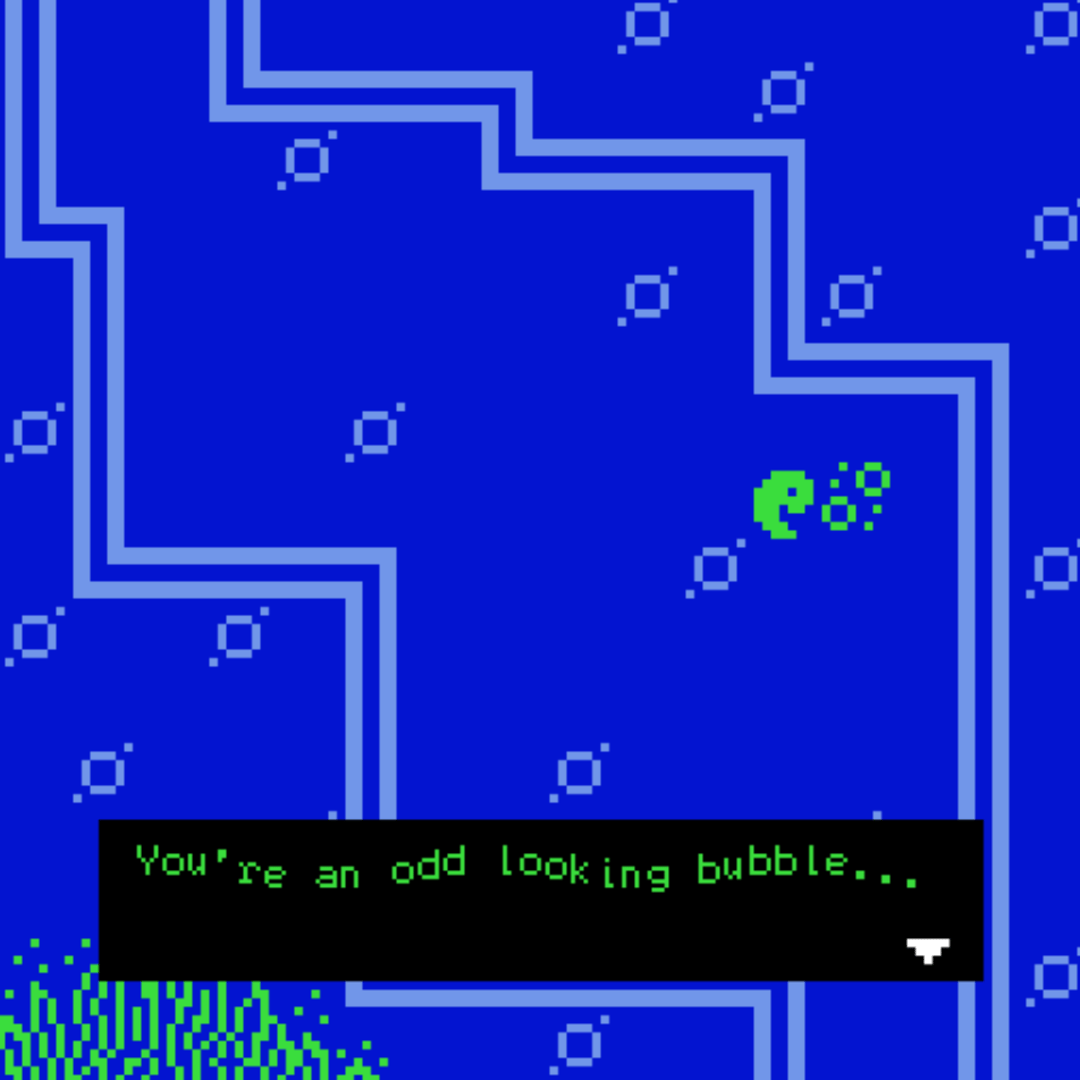
Task: Tap the white arrow to continue dialogue
Action: (x=928, y=950)
